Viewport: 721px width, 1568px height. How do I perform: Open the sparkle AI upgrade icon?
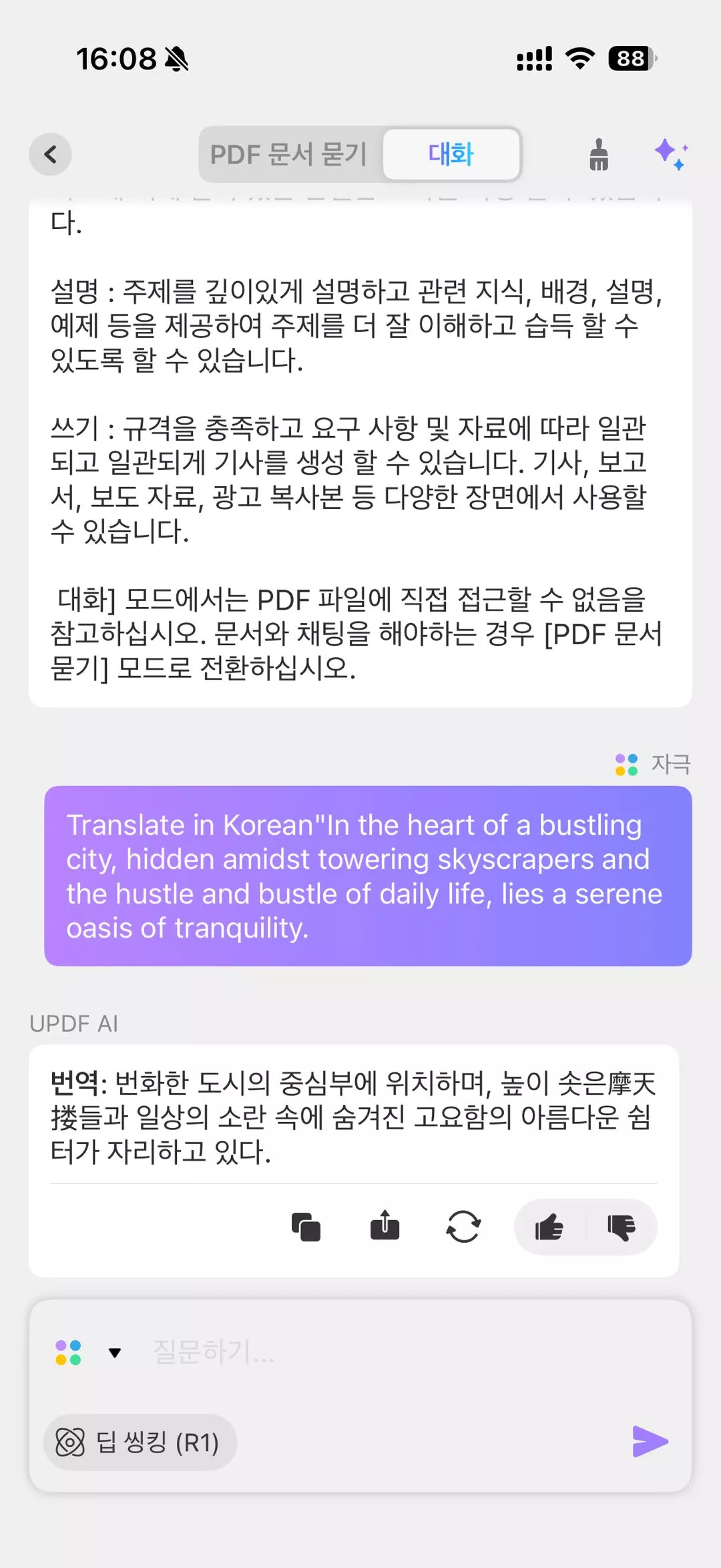click(x=670, y=154)
